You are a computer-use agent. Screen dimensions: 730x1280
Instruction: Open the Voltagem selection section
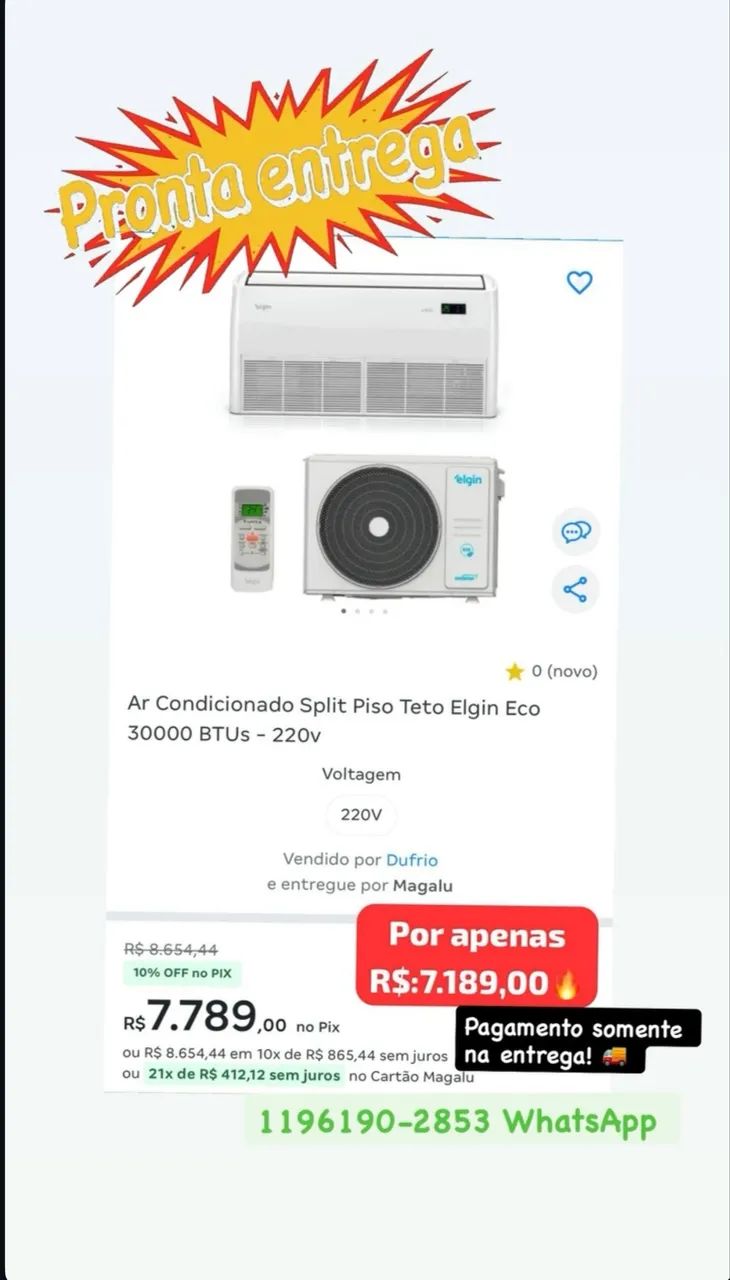click(x=360, y=774)
